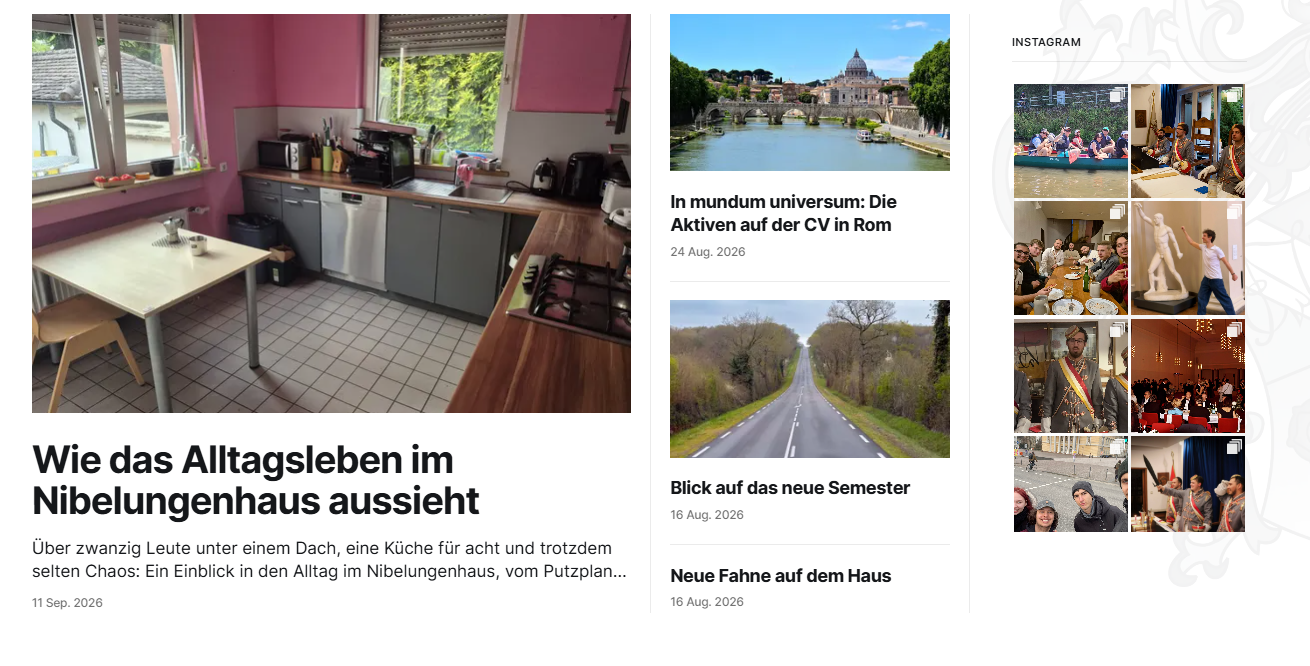View the Instagram post with the white statue
Viewport: 1310px width, 666px height.
tap(1188, 258)
